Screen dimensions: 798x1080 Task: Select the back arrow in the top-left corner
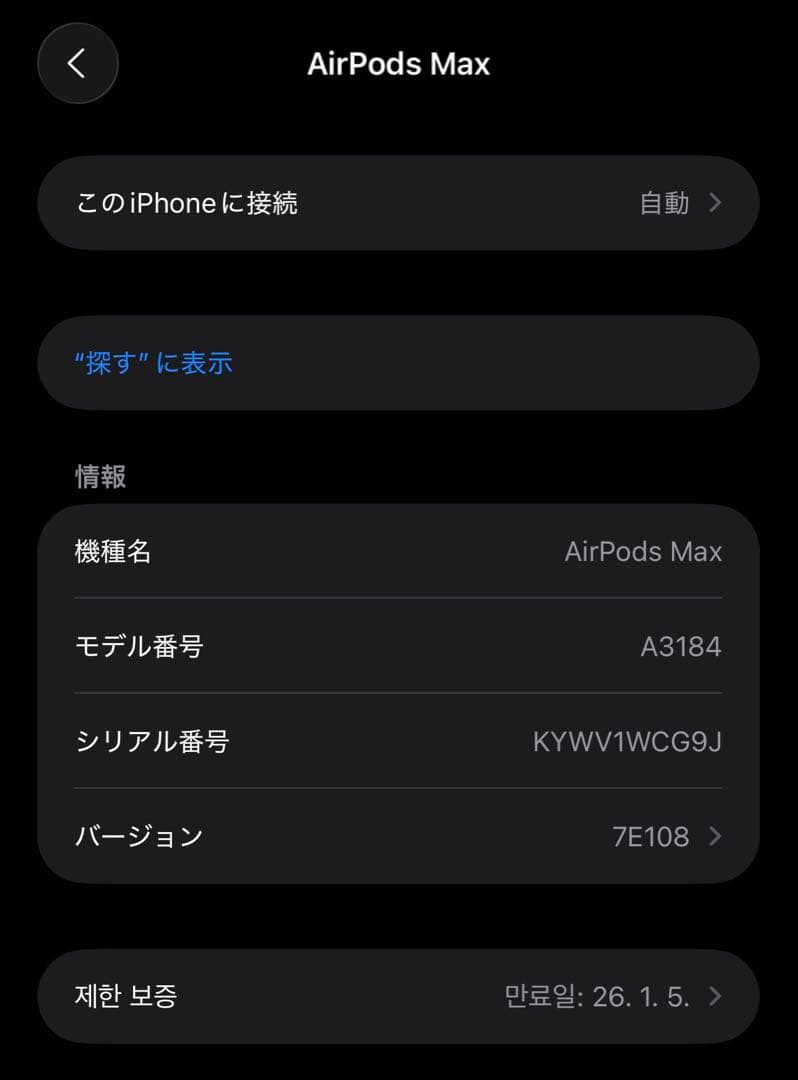77,63
